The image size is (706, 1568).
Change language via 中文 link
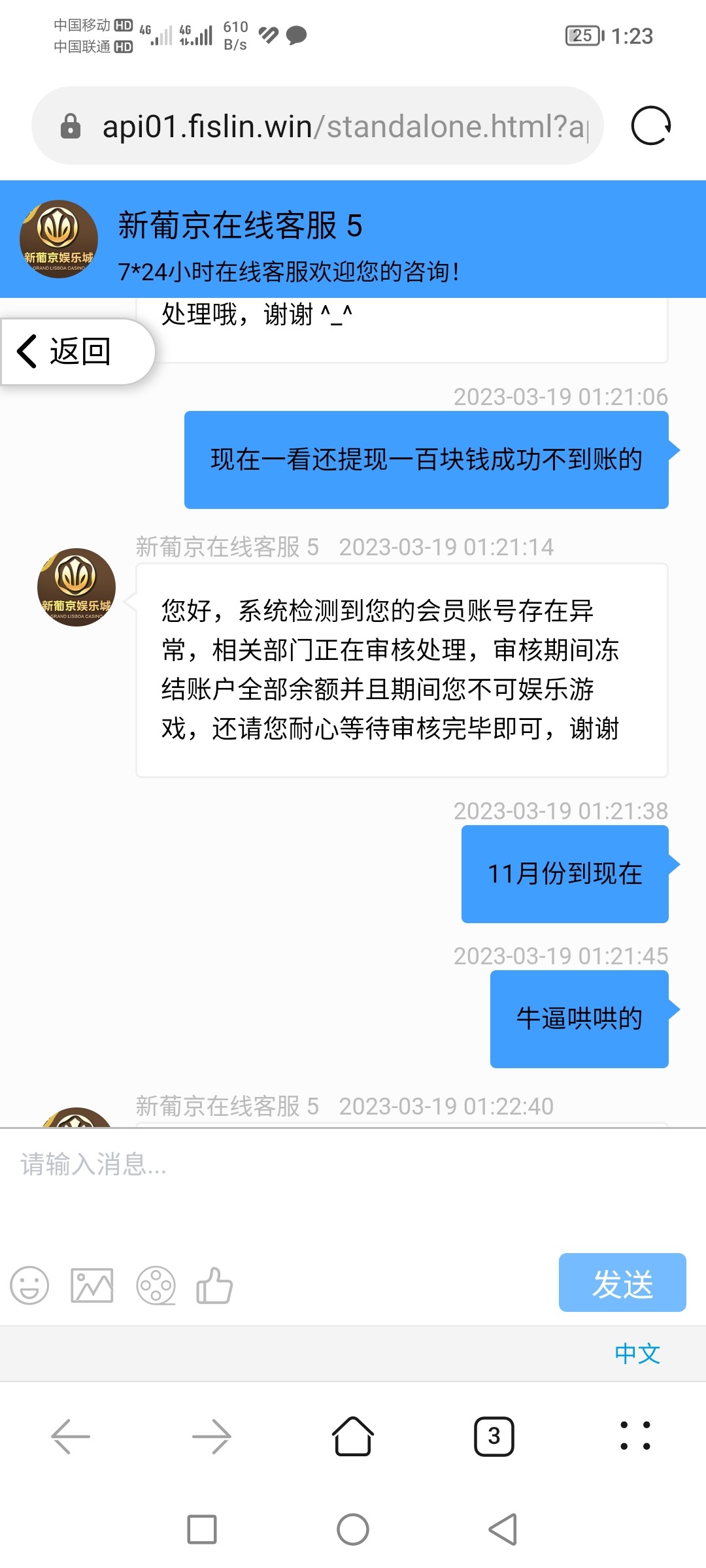[x=637, y=1353]
